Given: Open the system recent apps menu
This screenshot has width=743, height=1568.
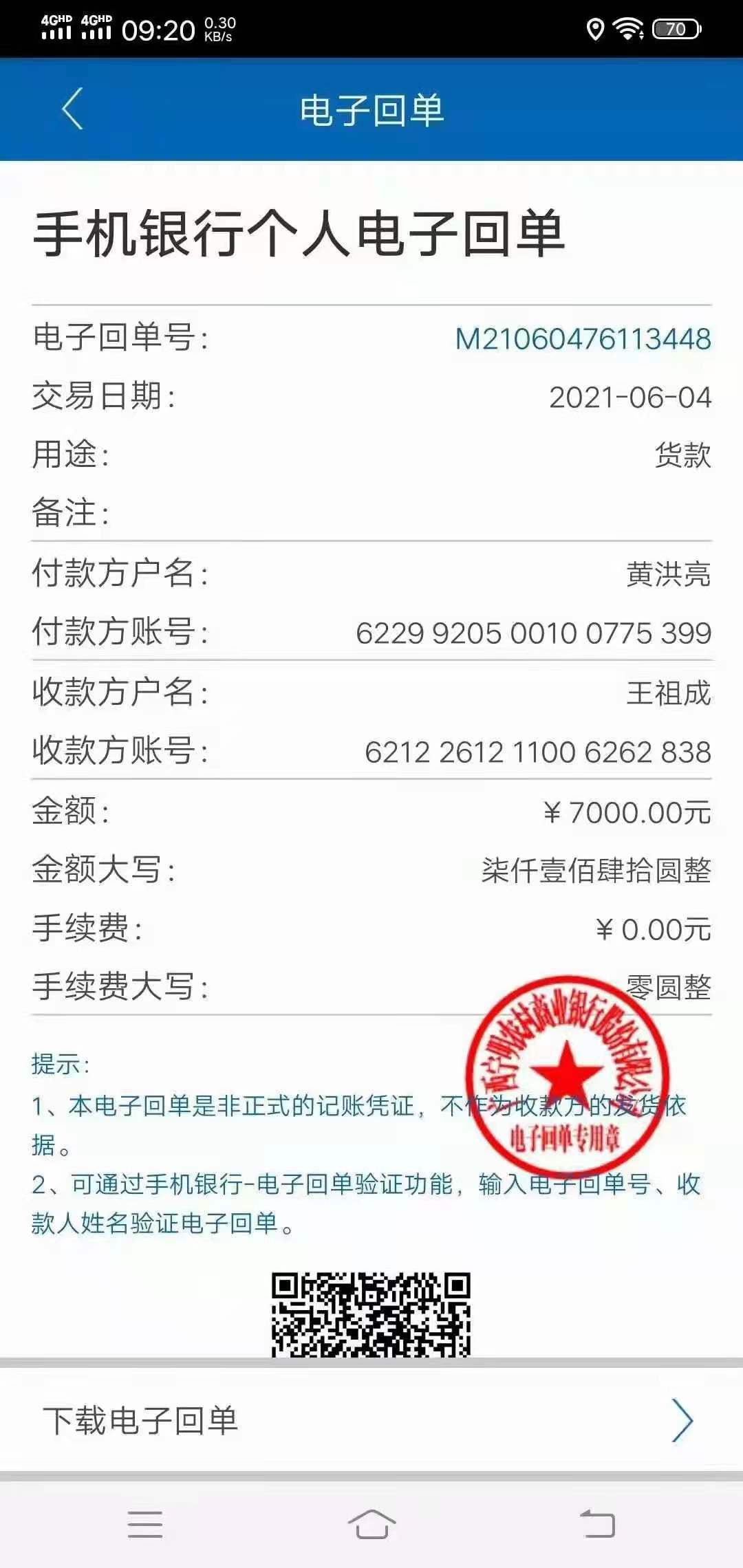Looking at the screenshot, I should pyautogui.click(x=145, y=1524).
